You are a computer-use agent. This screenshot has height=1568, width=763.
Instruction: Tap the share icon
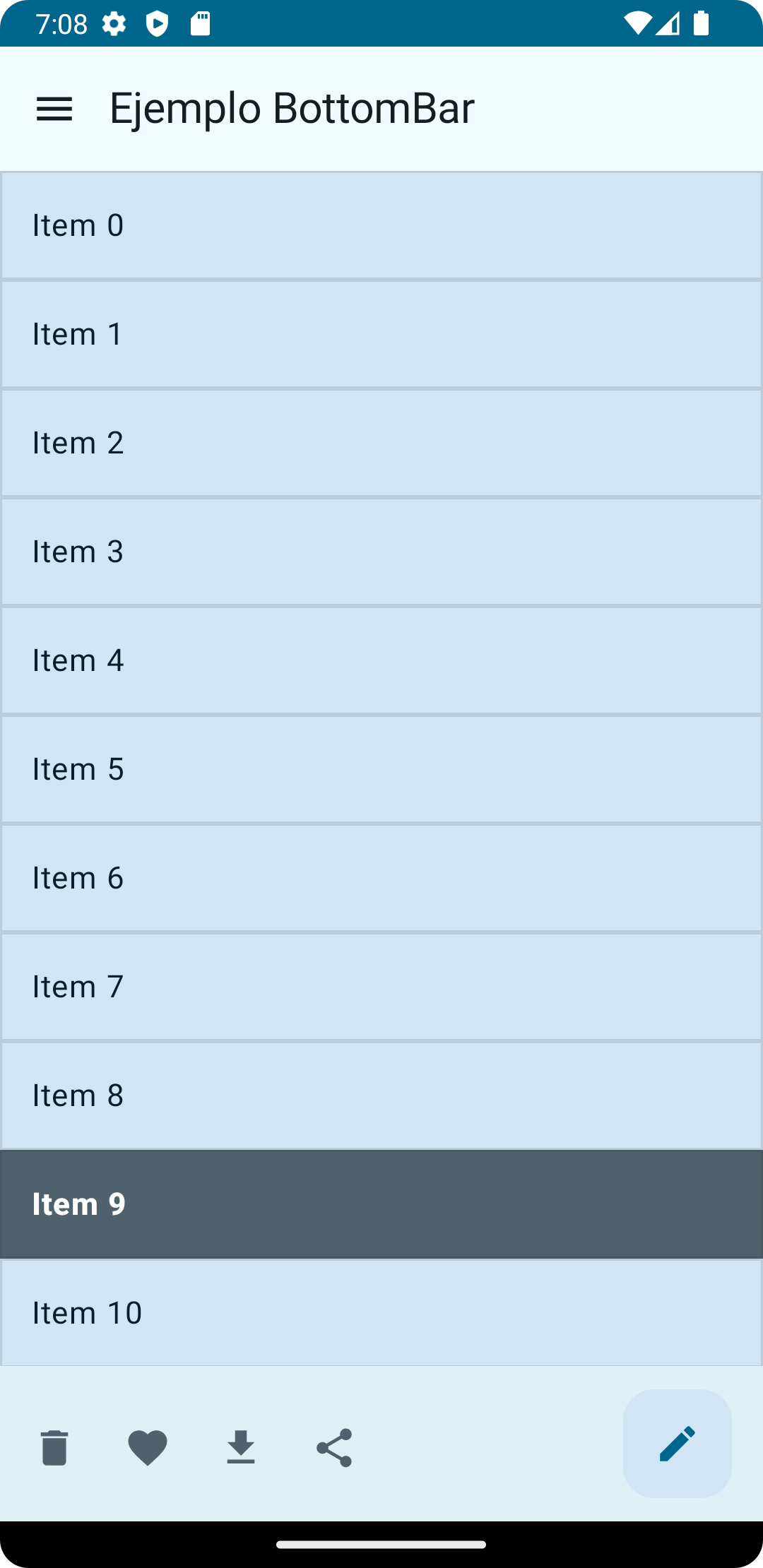point(334,1447)
